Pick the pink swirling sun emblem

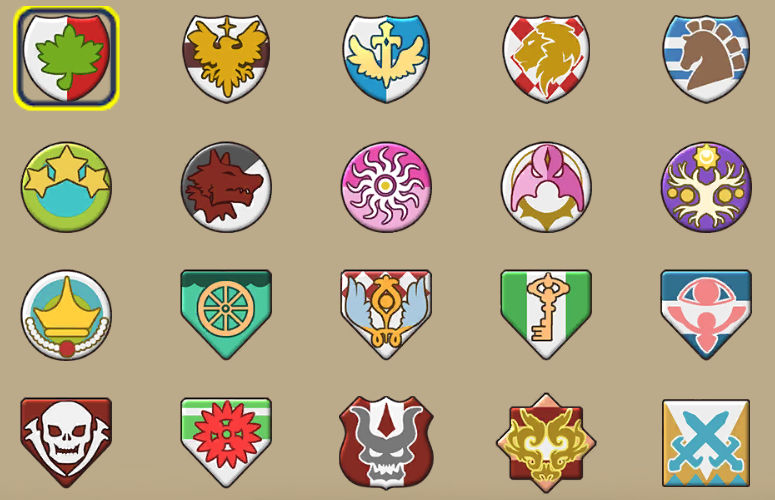pyautogui.click(x=386, y=186)
